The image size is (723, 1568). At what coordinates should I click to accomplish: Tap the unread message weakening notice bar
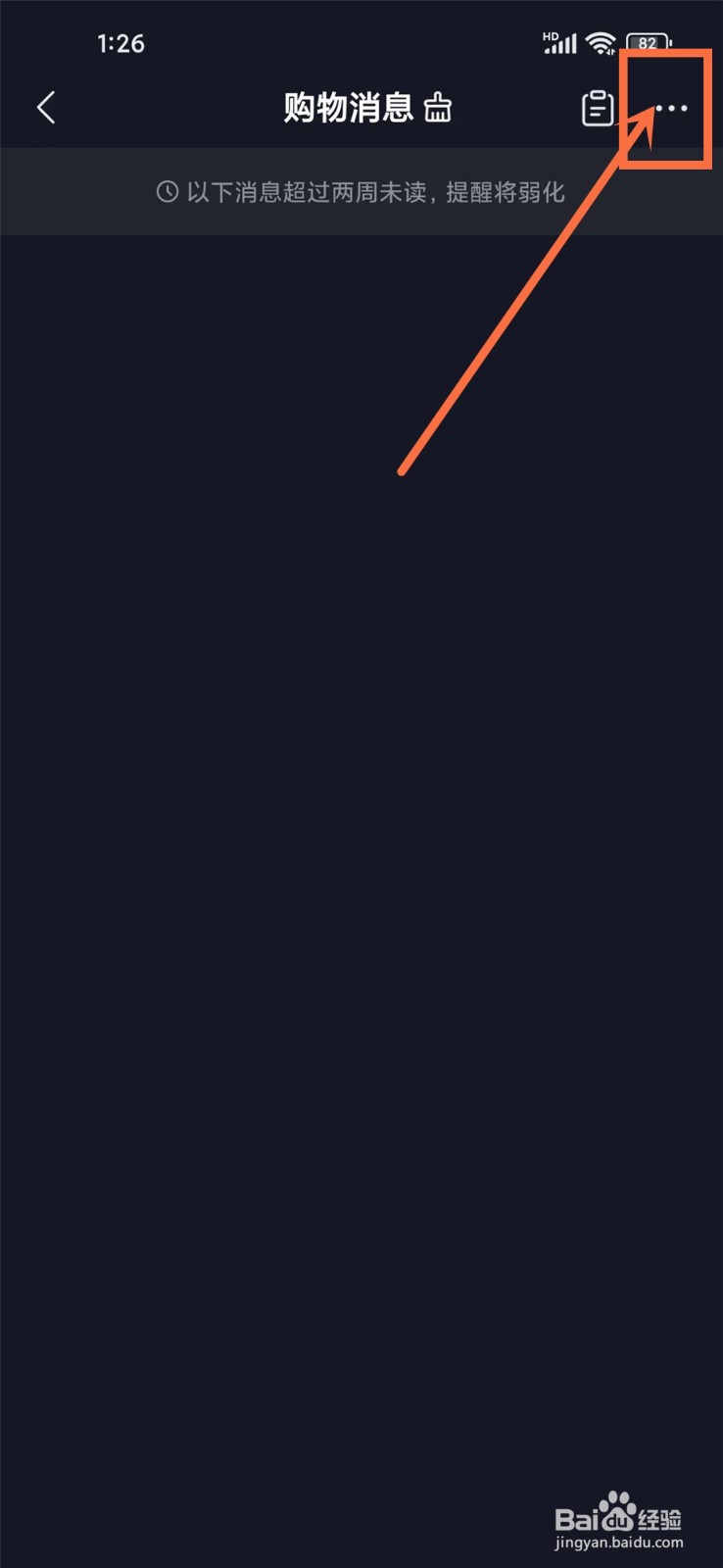pos(361,192)
